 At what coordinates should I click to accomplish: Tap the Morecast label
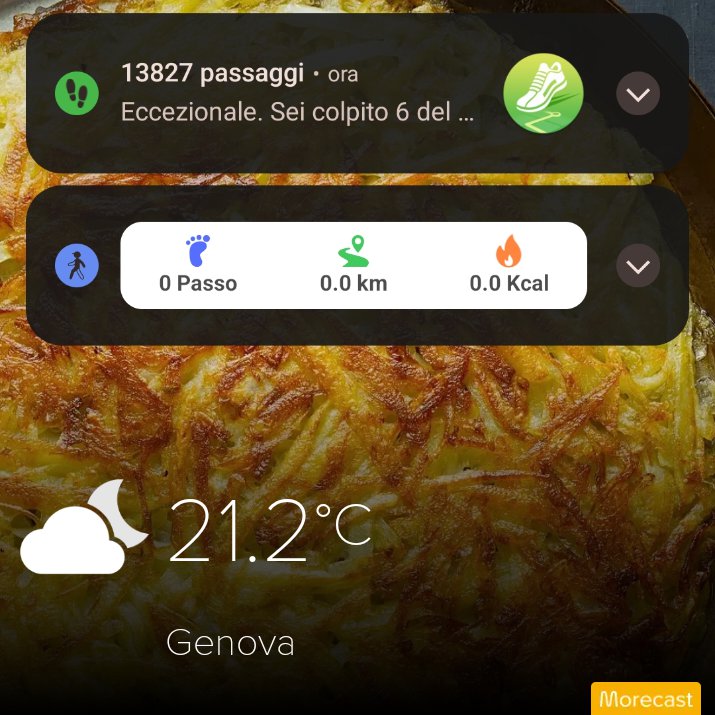click(x=646, y=699)
